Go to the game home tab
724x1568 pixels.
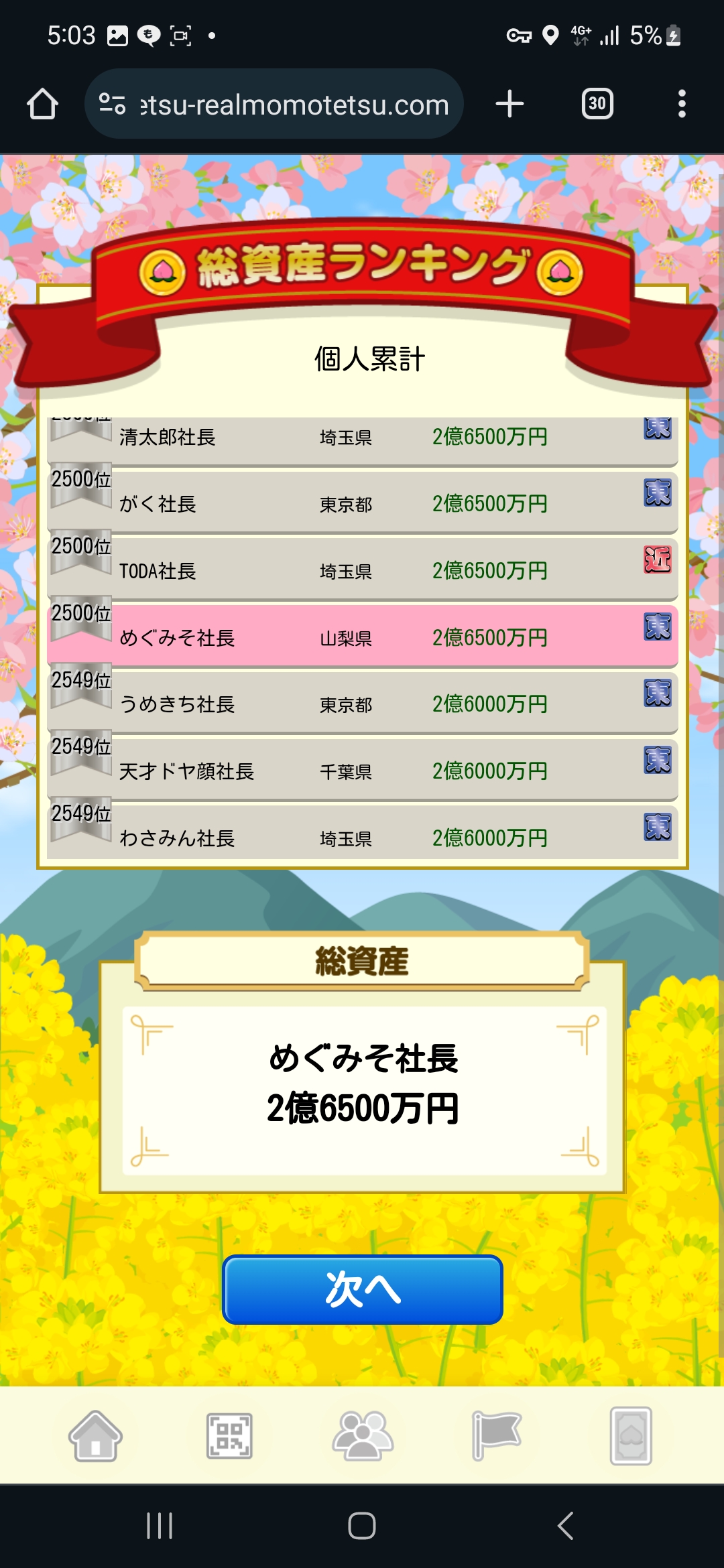click(95, 1436)
